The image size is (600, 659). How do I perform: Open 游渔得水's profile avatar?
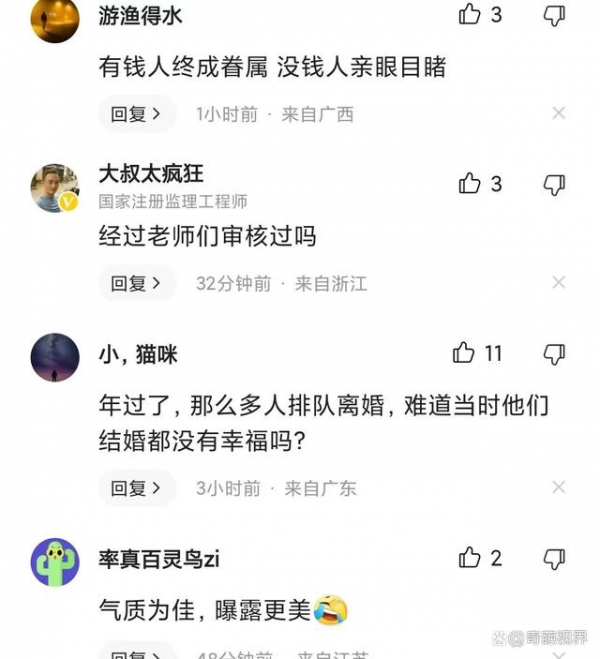(x=55, y=18)
